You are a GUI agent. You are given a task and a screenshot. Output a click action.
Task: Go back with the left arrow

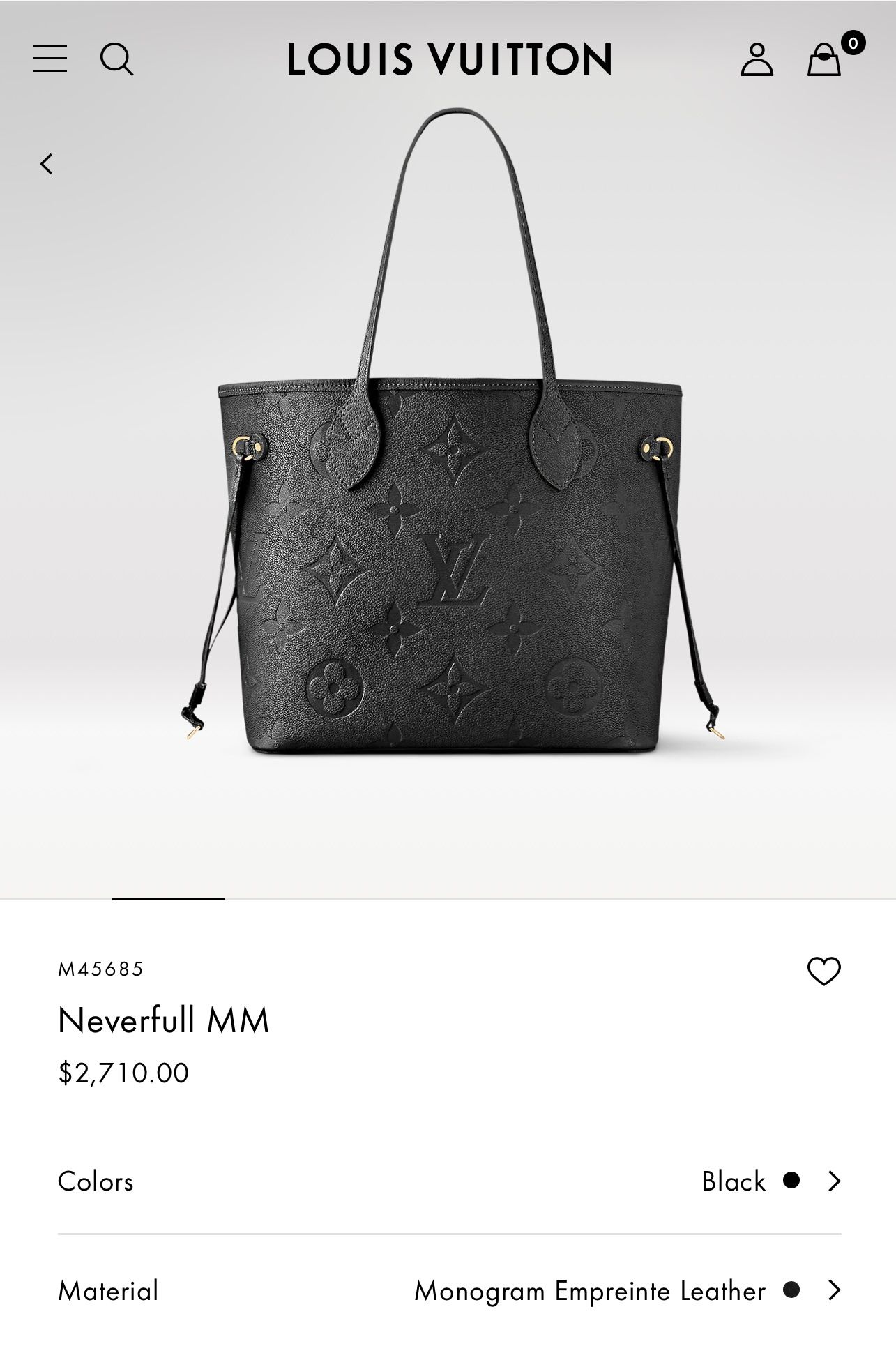(47, 165)
